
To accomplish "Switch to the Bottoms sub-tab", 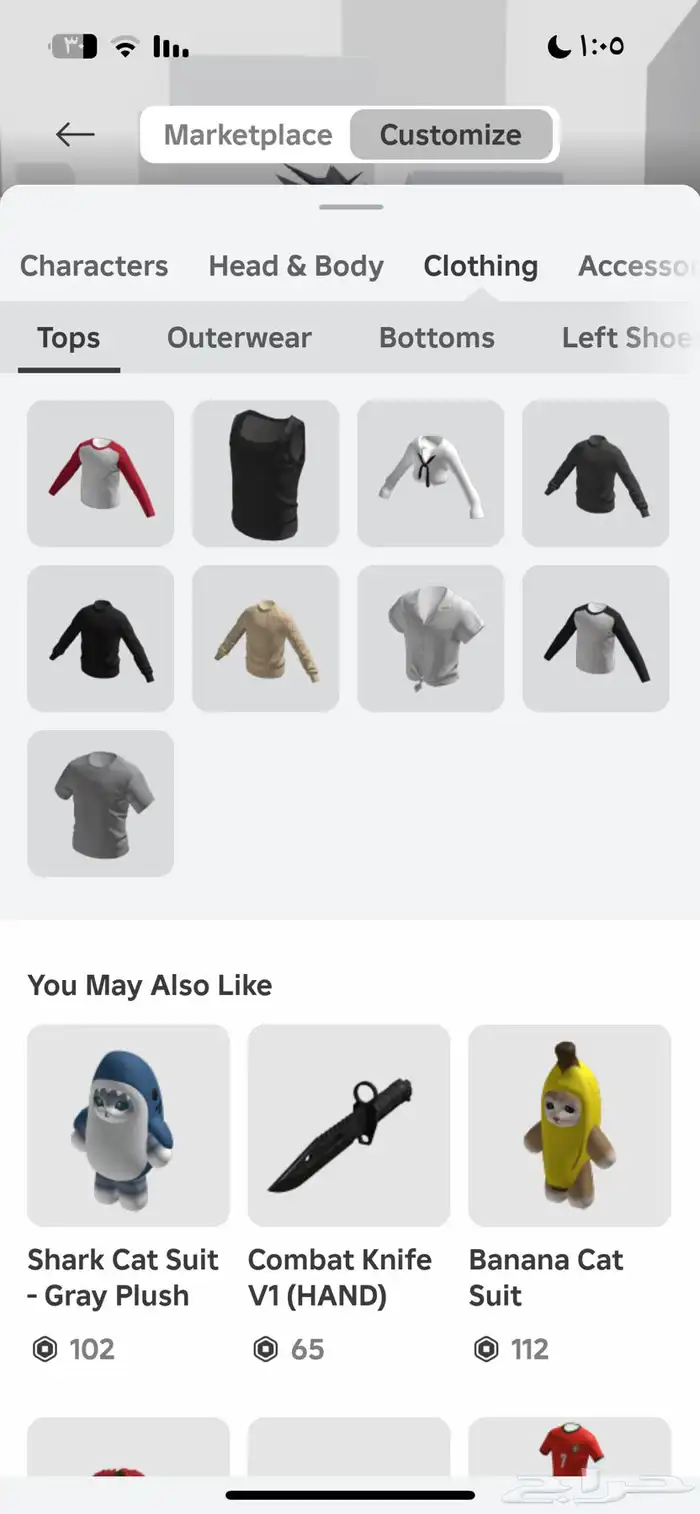I will 436,338.
